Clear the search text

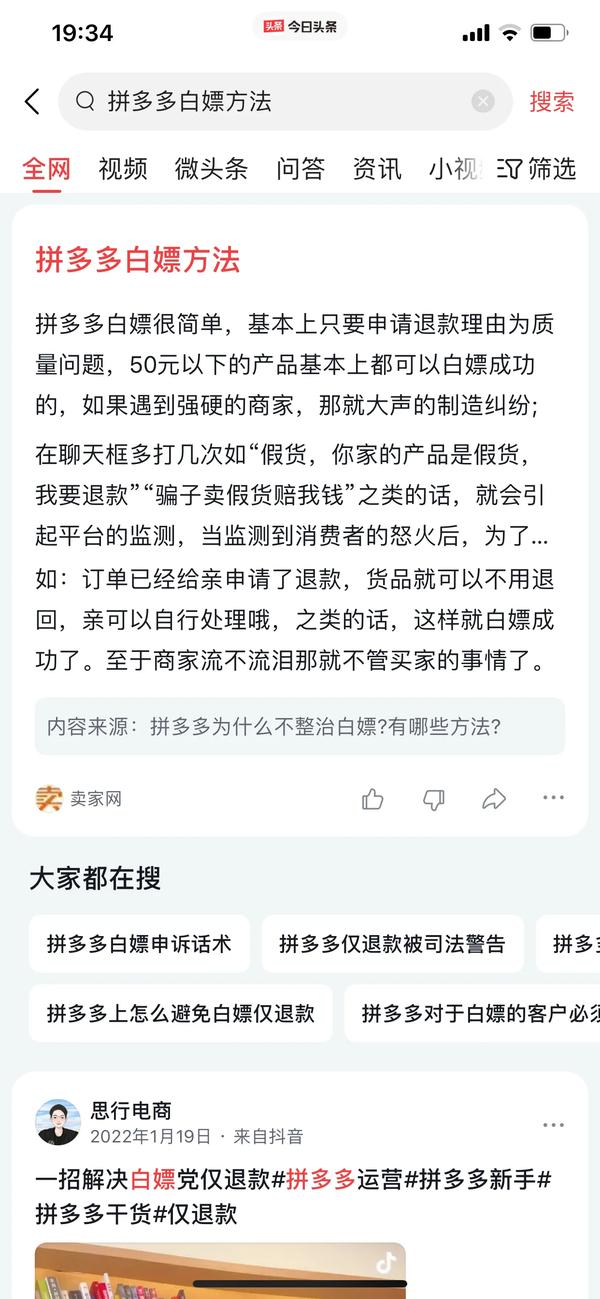tap(483, 101)
